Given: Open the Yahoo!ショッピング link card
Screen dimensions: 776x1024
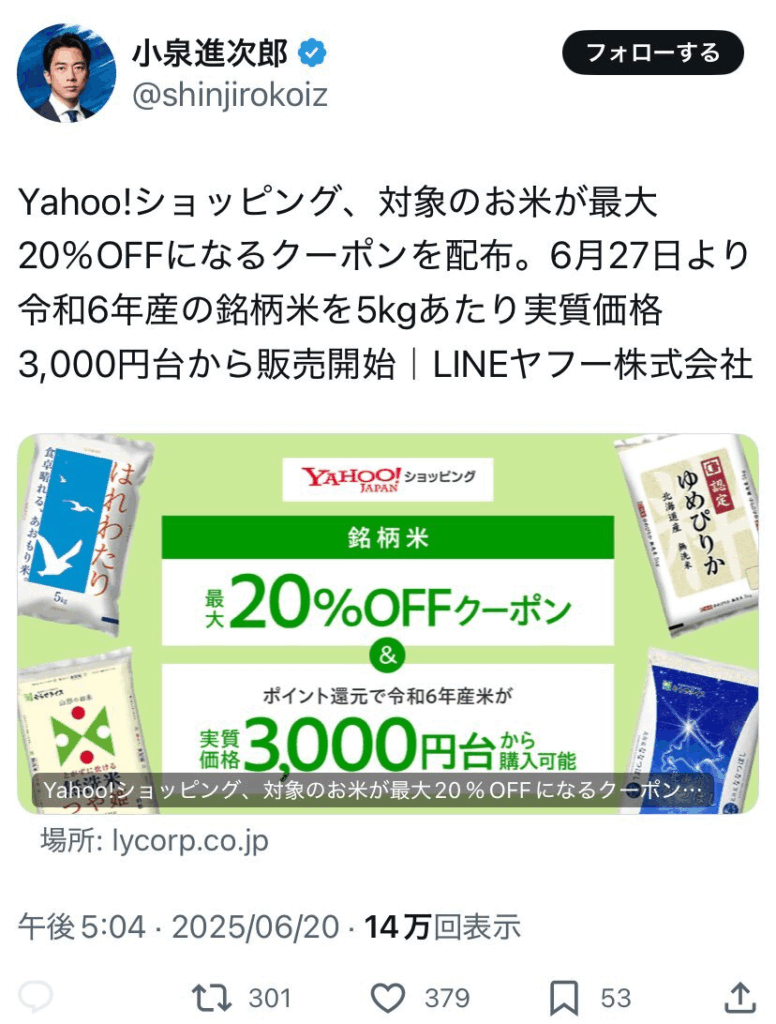Looking at the screenshot, I should [388, 624].
